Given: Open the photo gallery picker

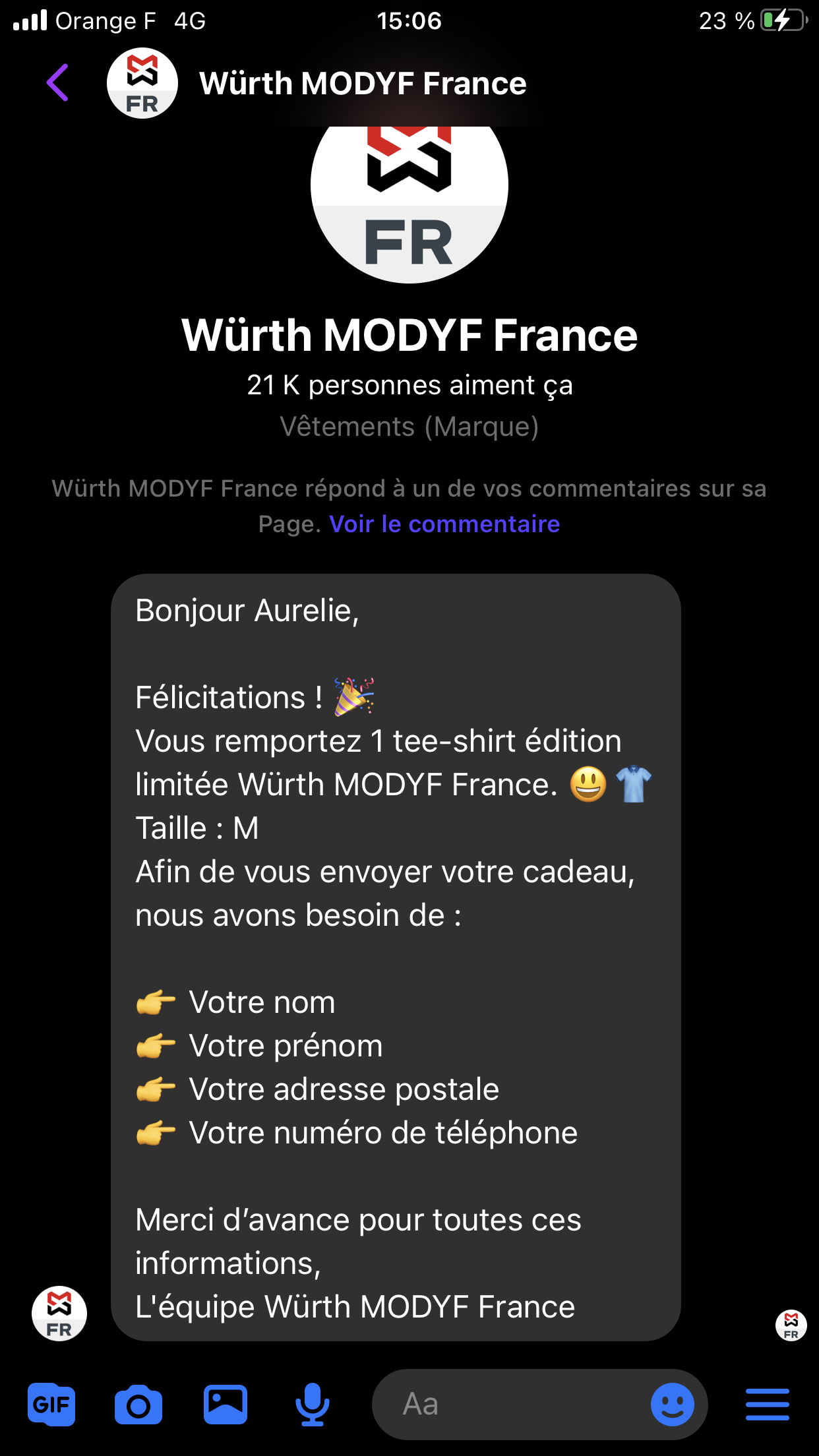Looking at the screenshot, I should pos(226,1405).
